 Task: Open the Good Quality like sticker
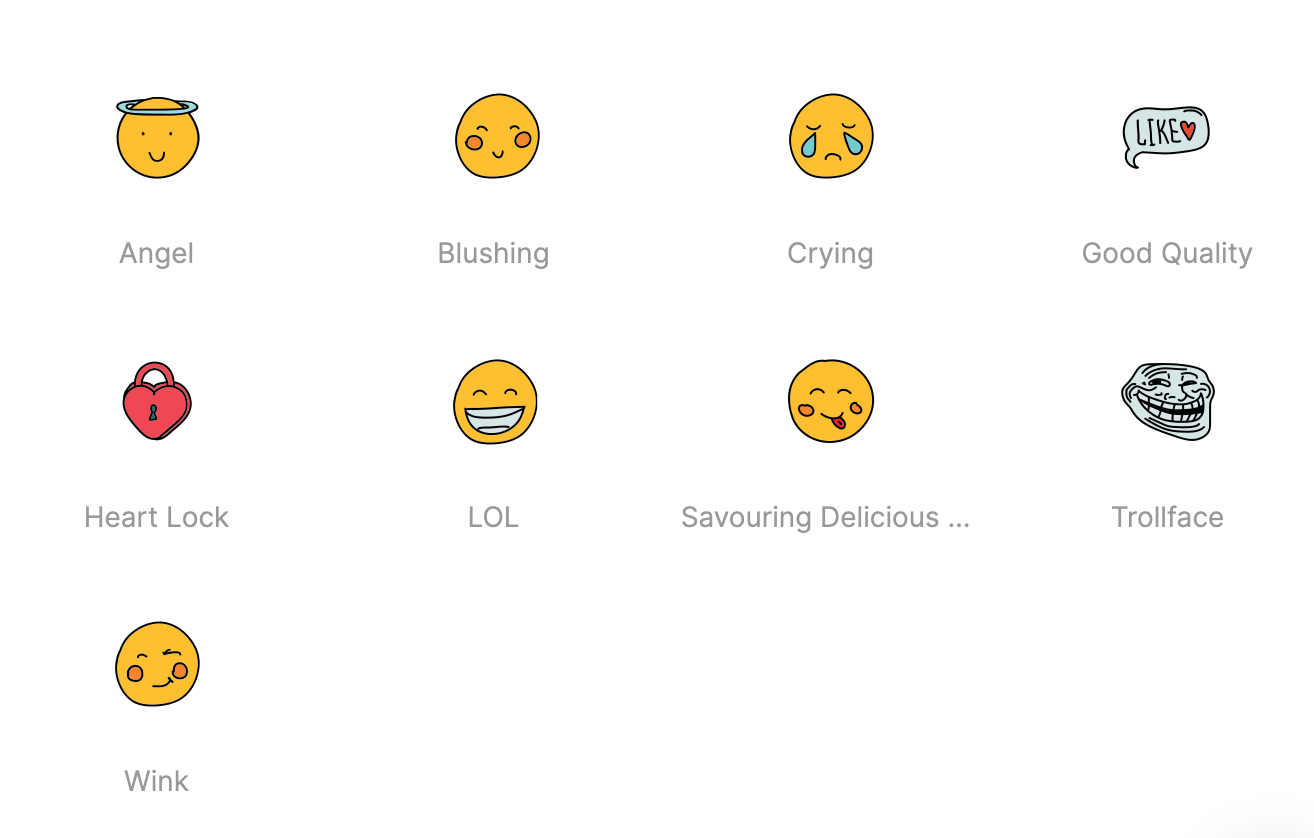1166,135
